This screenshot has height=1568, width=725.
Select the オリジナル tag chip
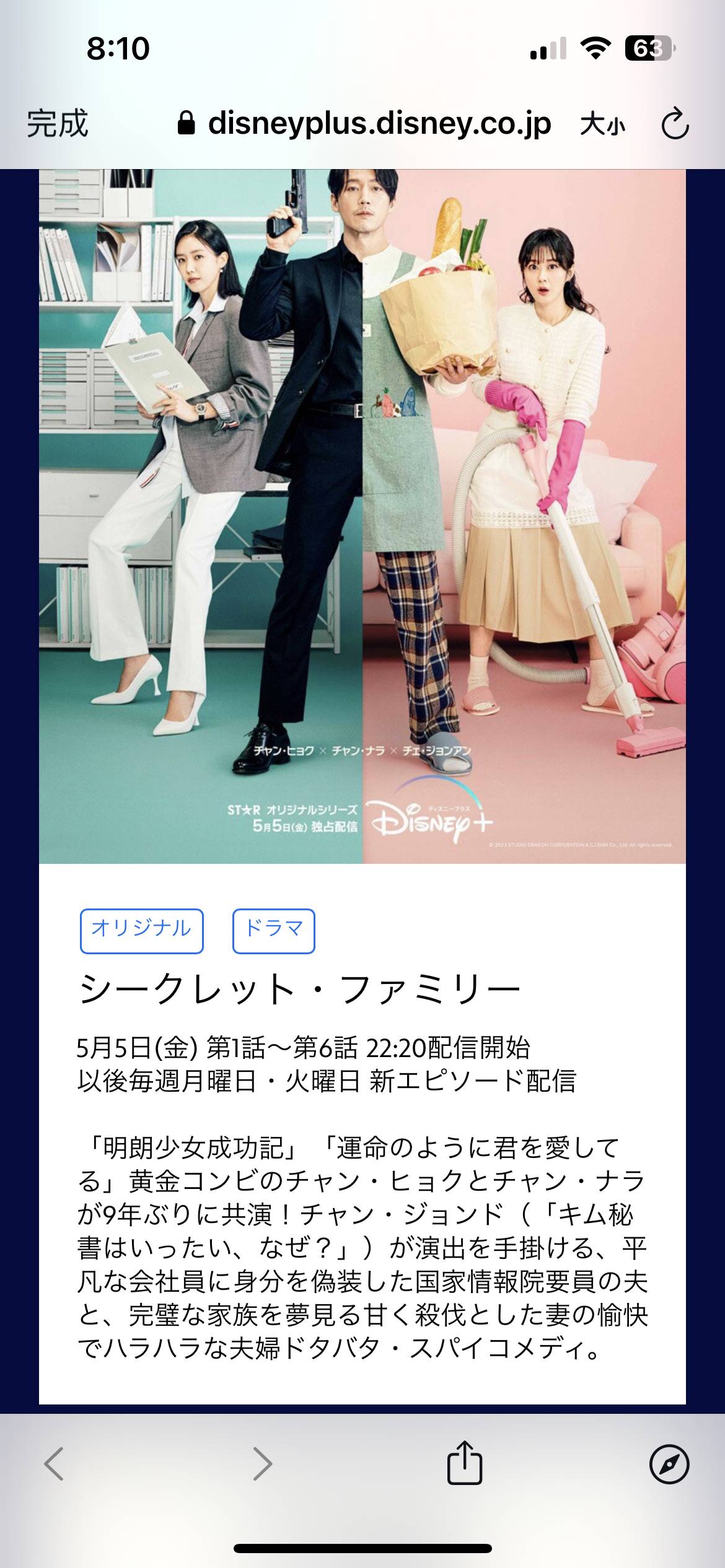[141, 930]
